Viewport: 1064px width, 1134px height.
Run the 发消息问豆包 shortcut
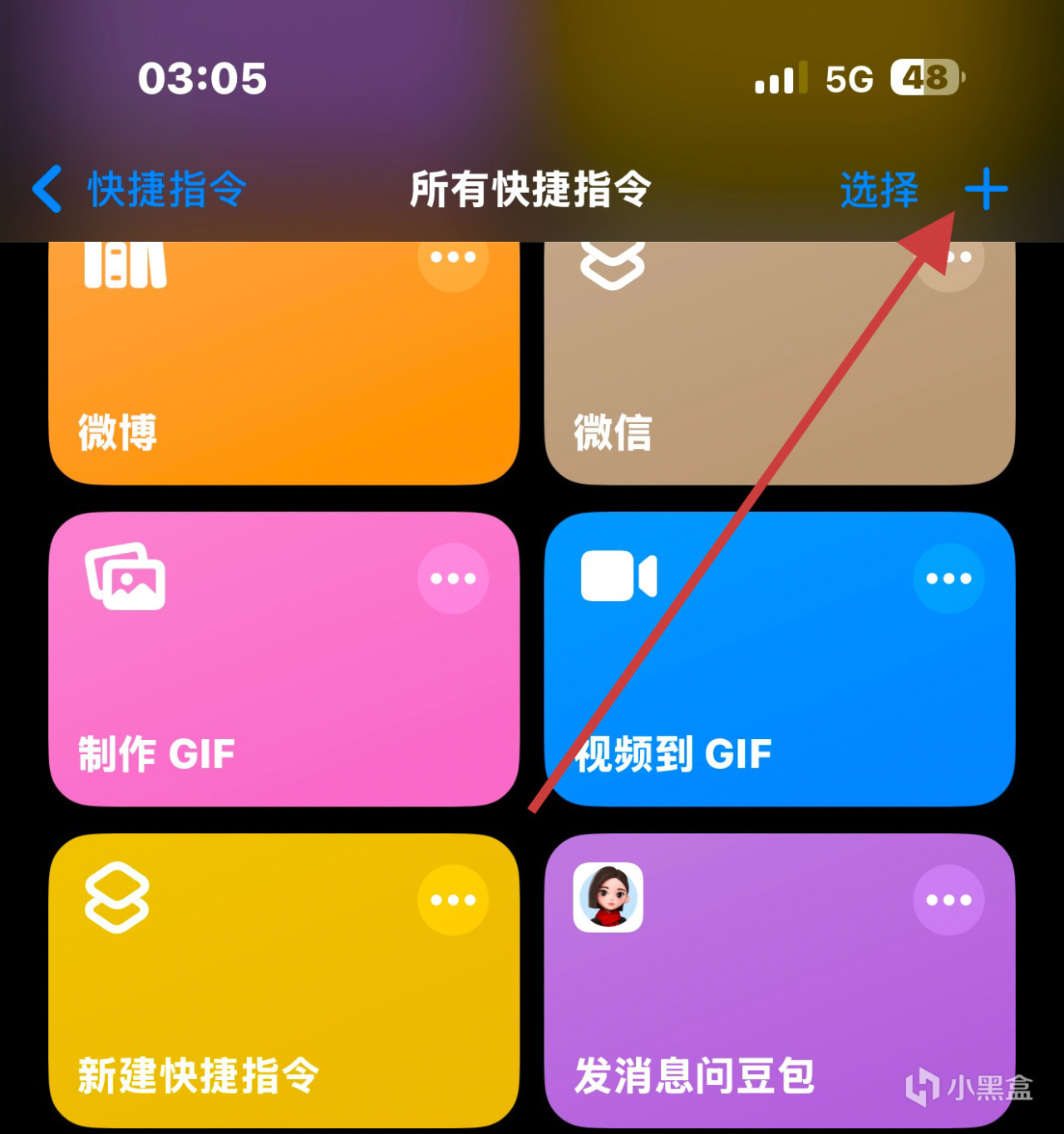(748, 1006)
